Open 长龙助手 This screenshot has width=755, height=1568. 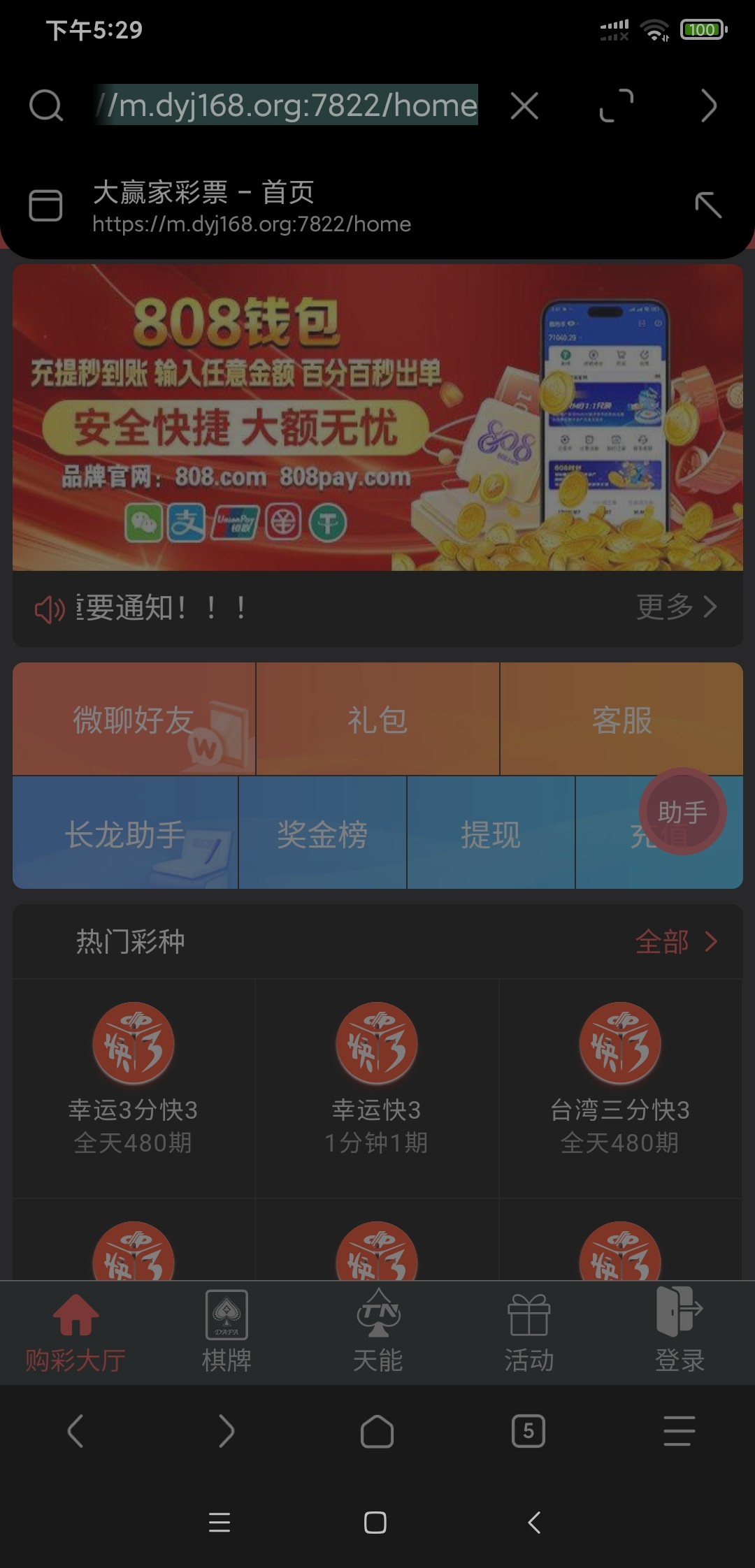(x=125, y=834)
